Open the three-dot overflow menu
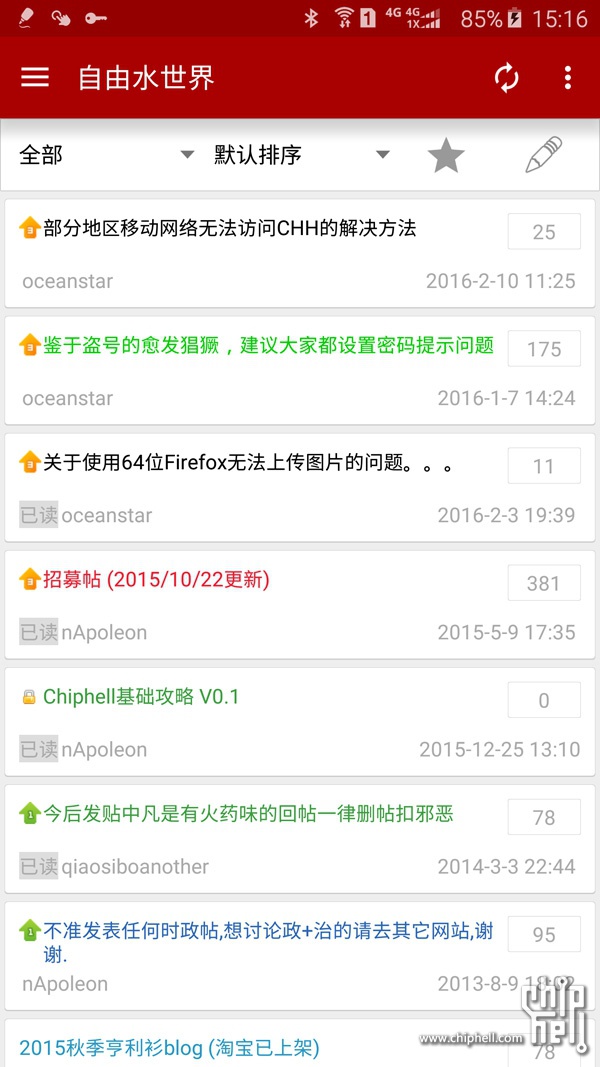The image size is (600, 1067). point(567,78)
